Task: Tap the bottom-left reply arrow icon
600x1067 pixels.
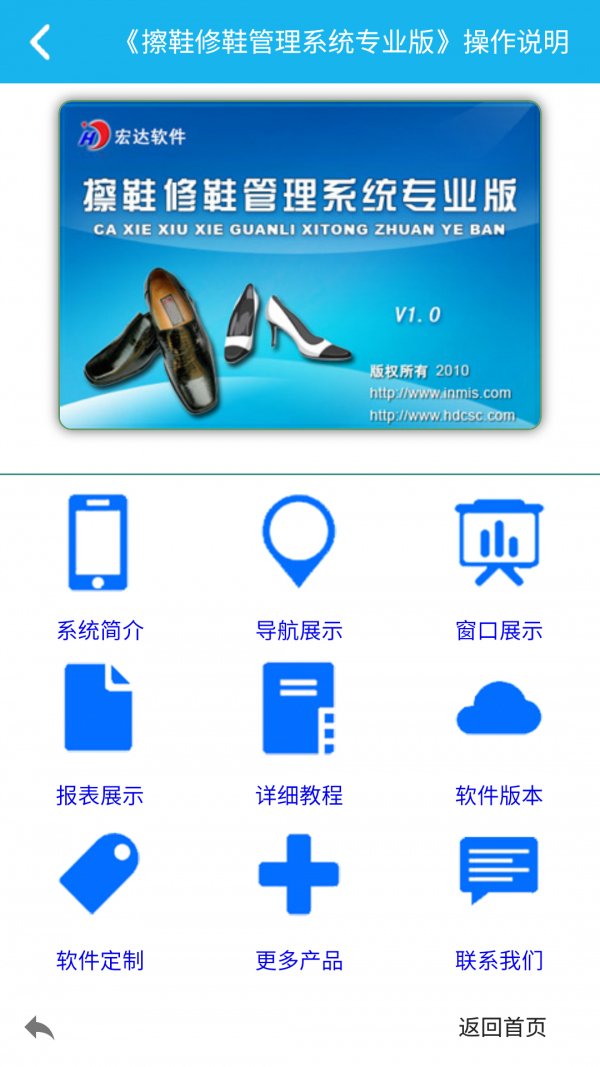Action: point(39,1028)
